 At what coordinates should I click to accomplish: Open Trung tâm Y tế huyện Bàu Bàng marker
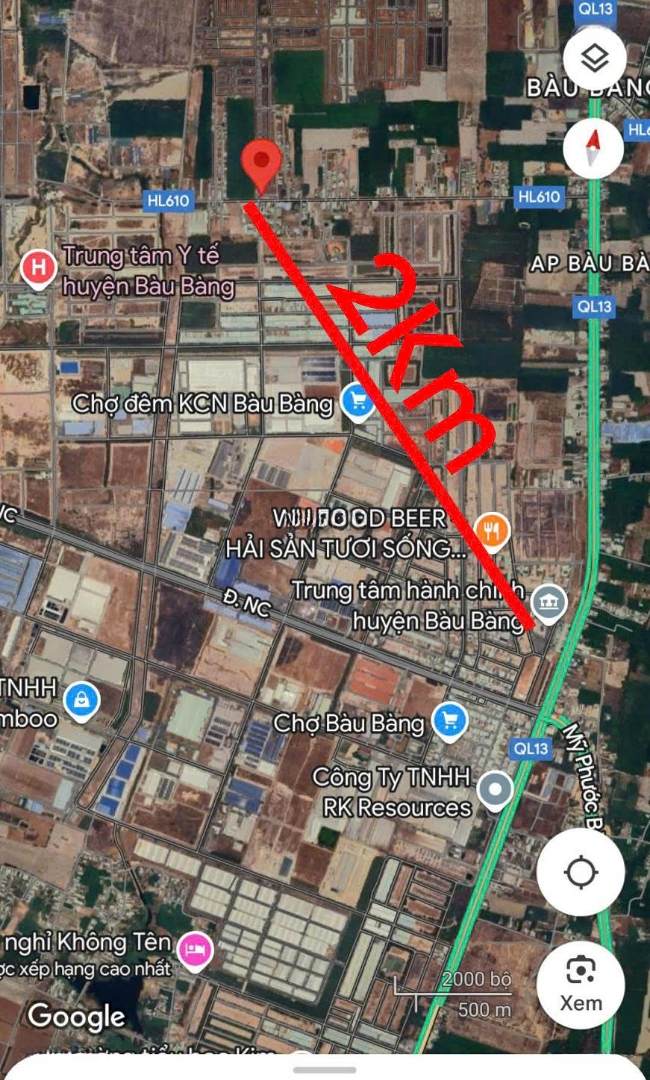tap(39, 270)
